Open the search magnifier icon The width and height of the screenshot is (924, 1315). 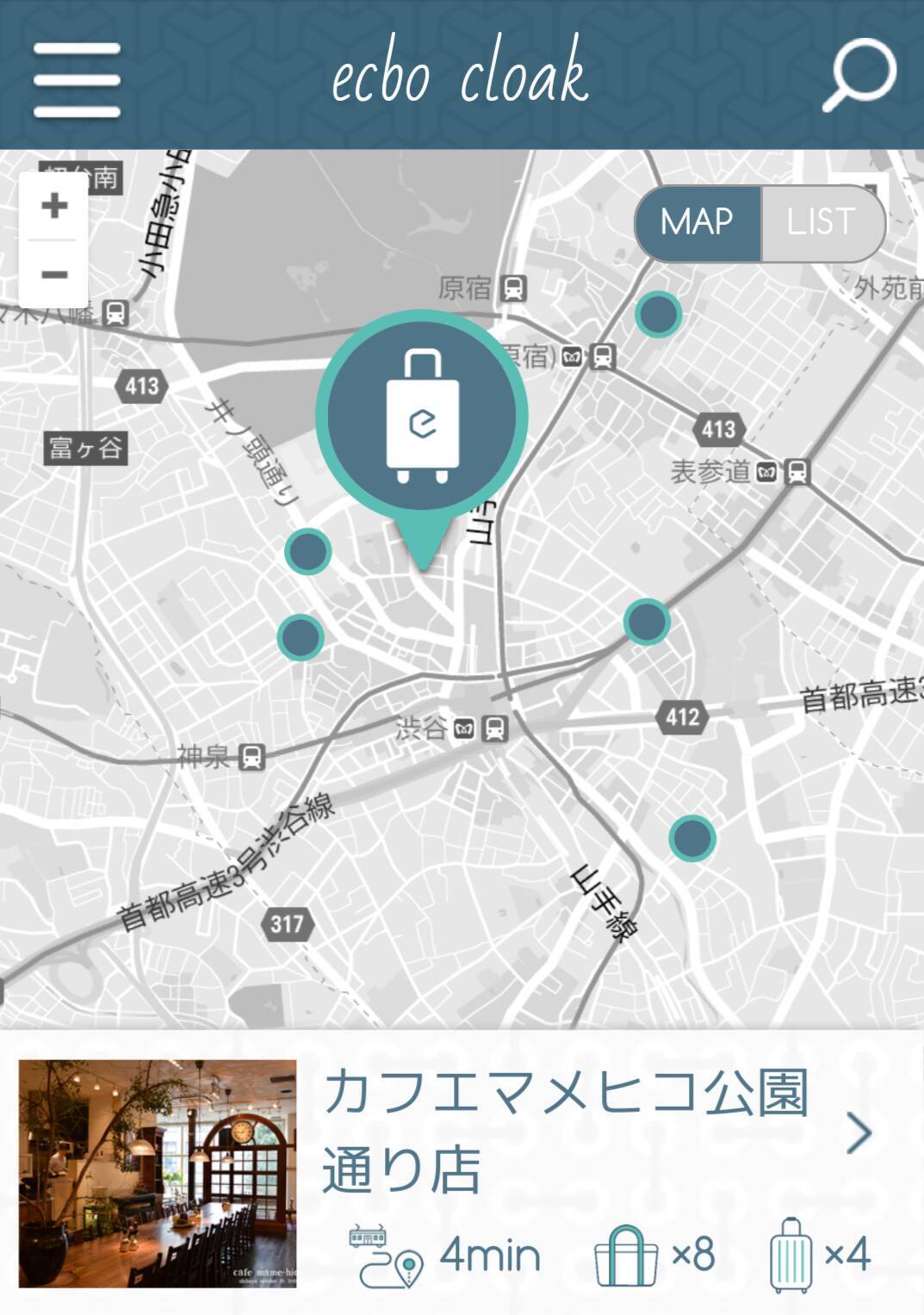click(x=859, y=75)
